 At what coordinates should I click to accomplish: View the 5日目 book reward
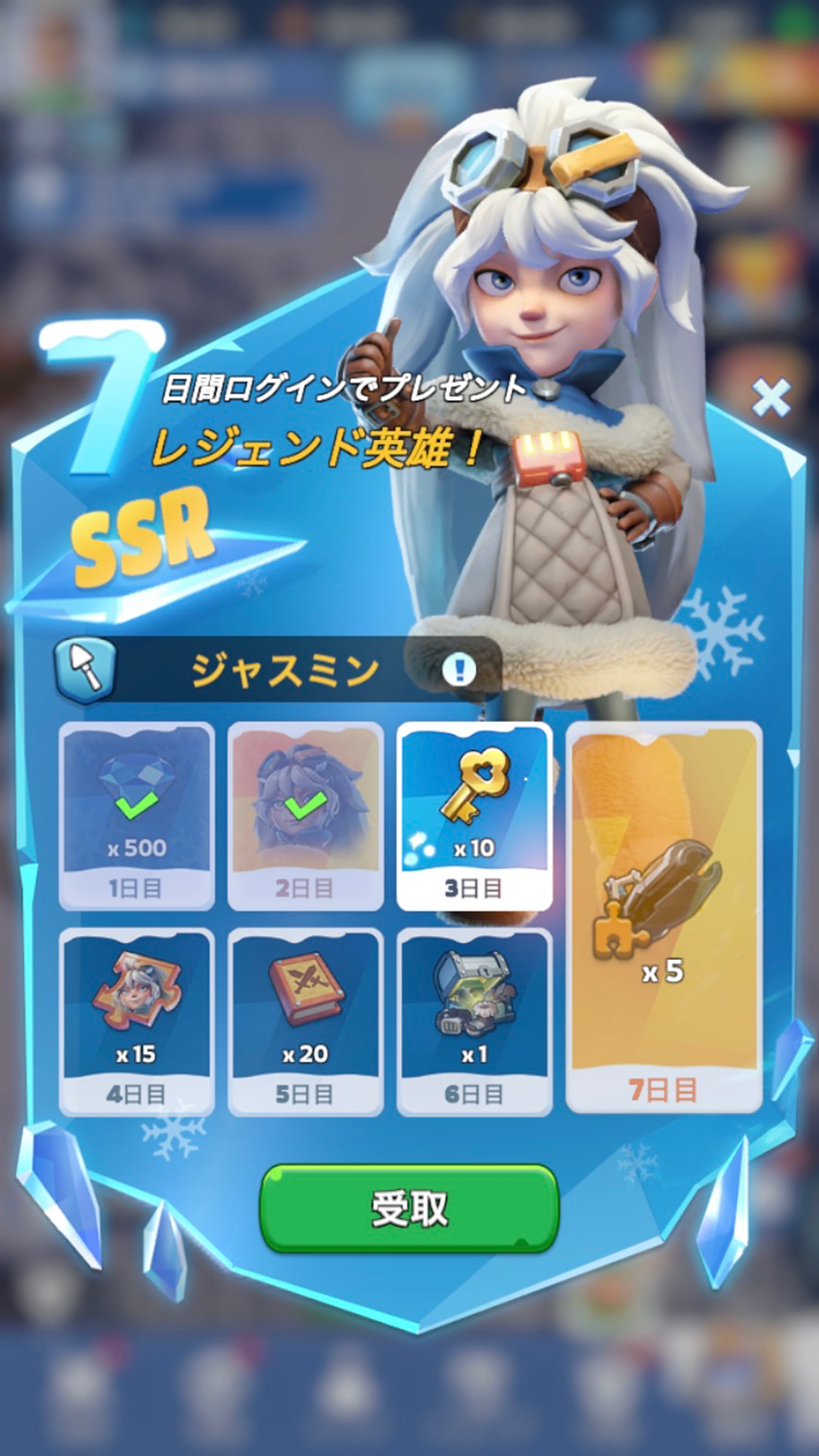305,1022
